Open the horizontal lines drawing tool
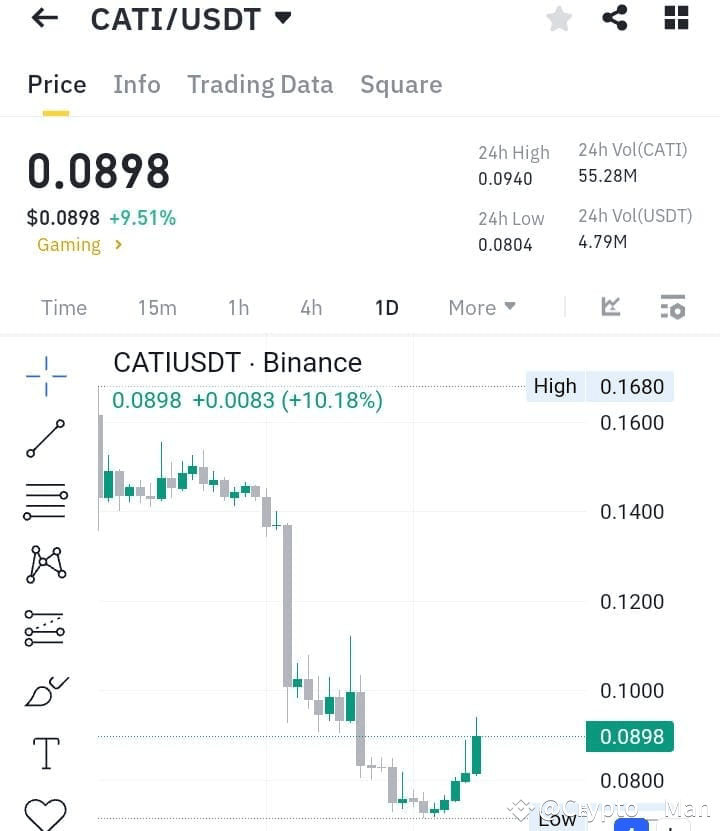Viewport: 720px width, 831px height. tap(45, 500)
